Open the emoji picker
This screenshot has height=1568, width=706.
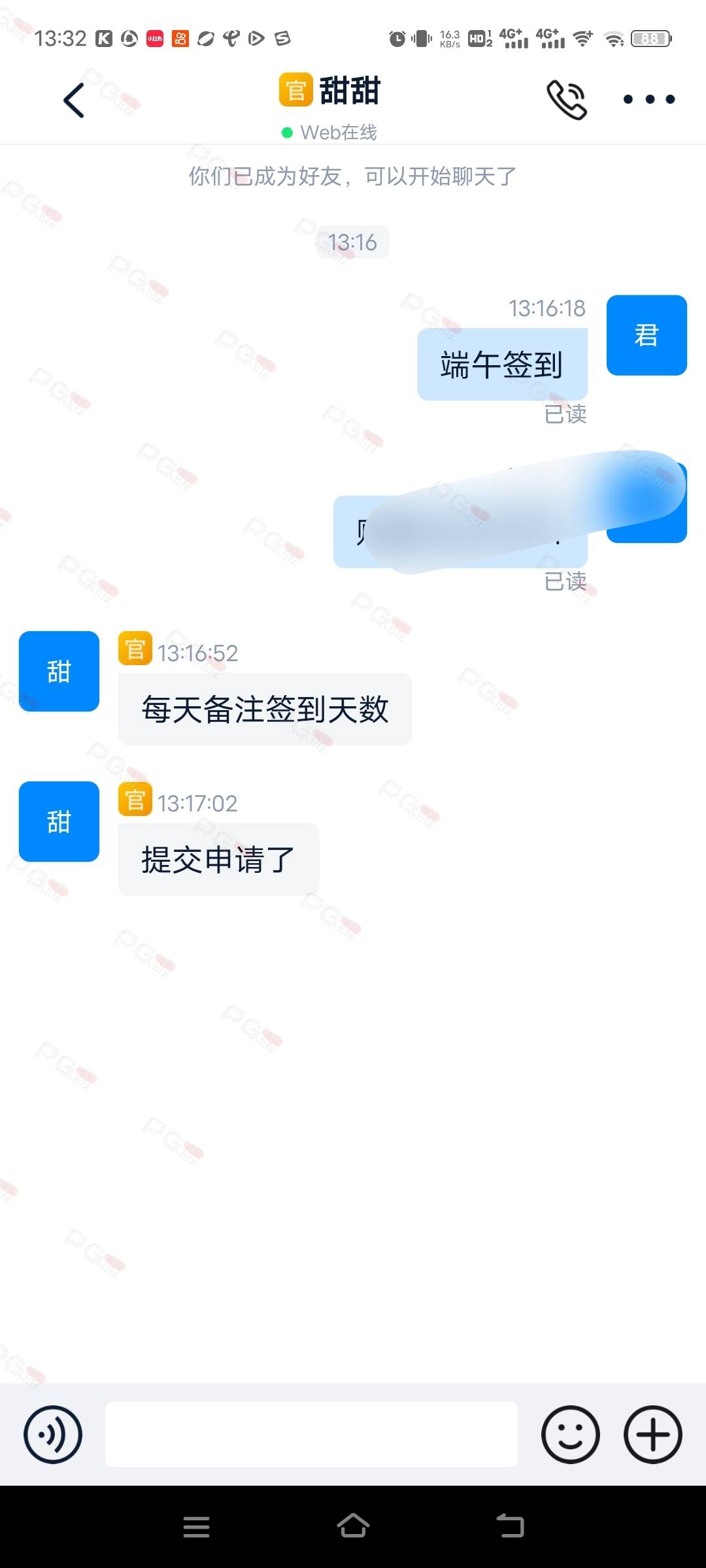(570, 1434)
